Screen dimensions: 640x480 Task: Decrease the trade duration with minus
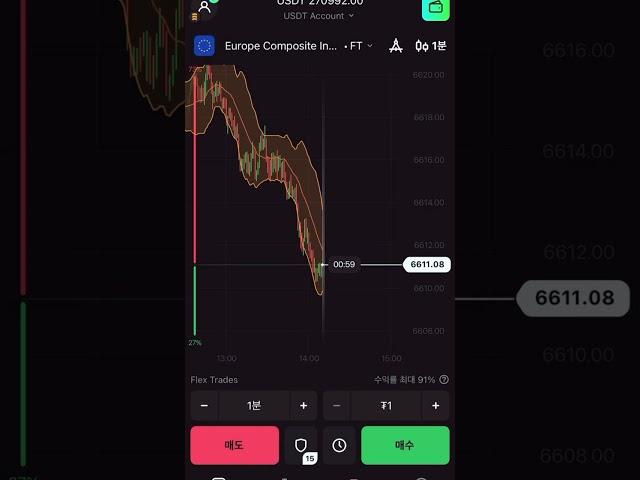pyautogui.click(x=204, y=406)
